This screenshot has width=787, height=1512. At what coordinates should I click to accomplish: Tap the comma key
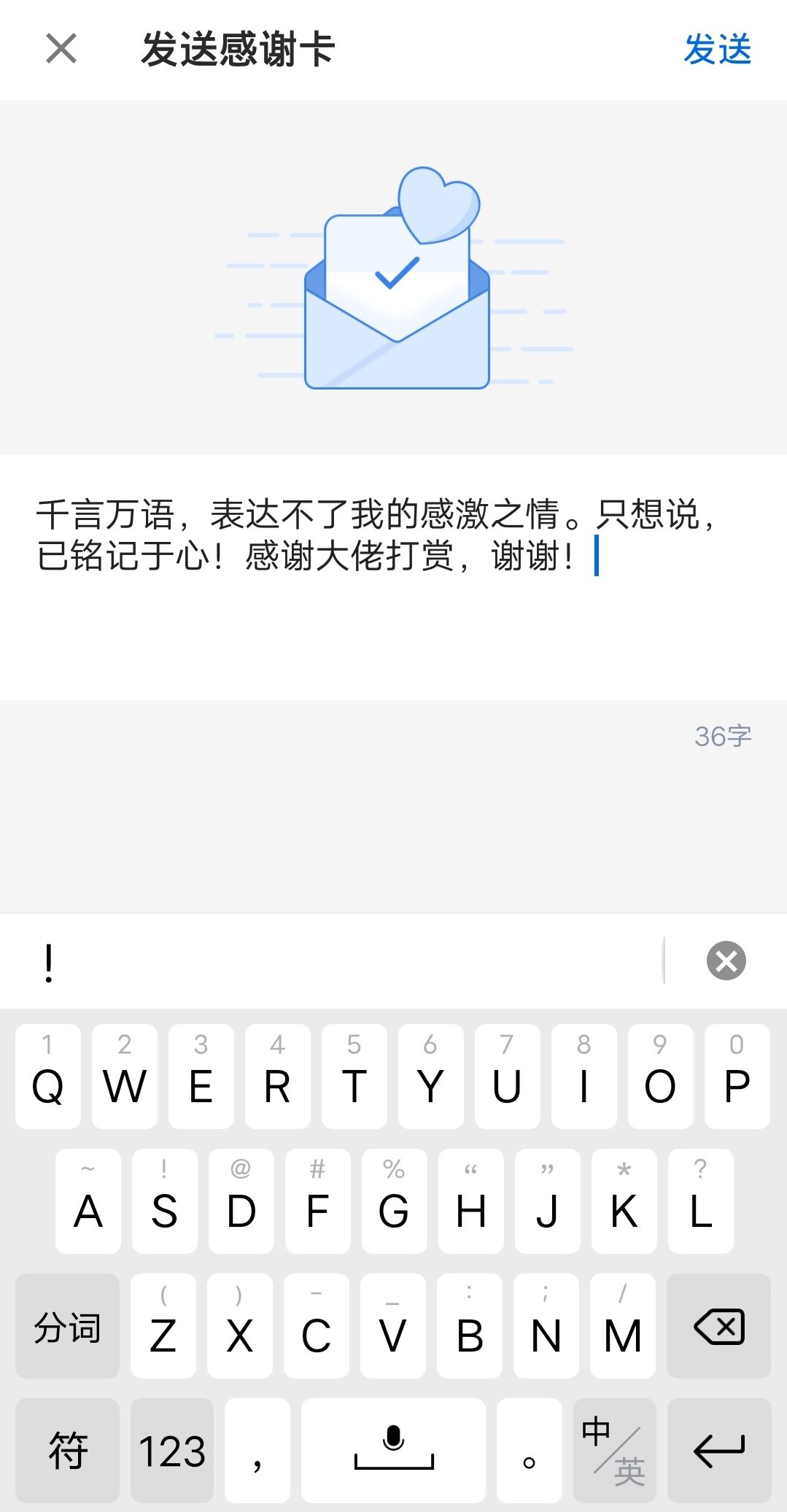coord(257,1450)
